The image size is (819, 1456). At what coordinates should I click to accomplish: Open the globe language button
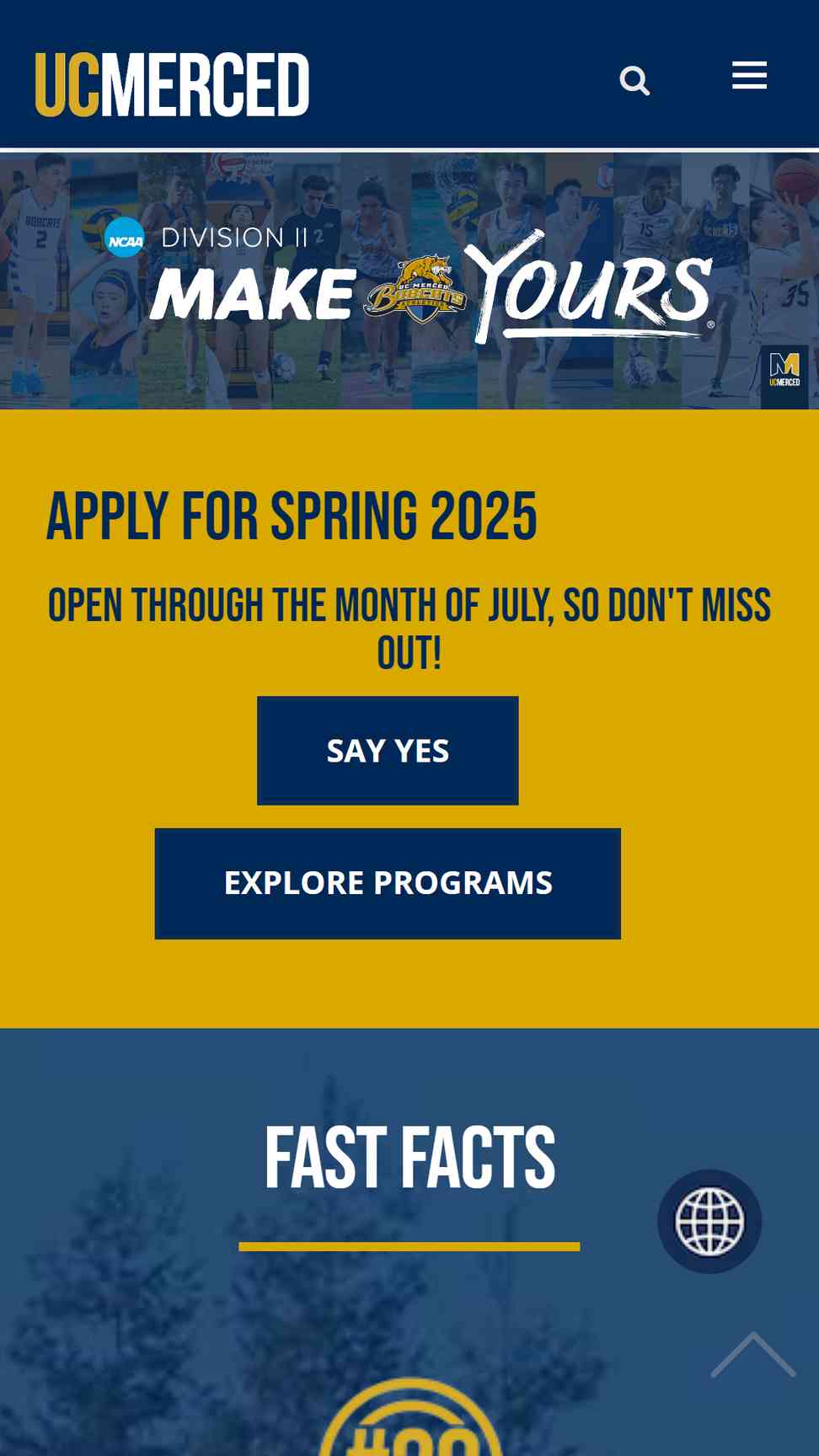tap(709, 1222)
